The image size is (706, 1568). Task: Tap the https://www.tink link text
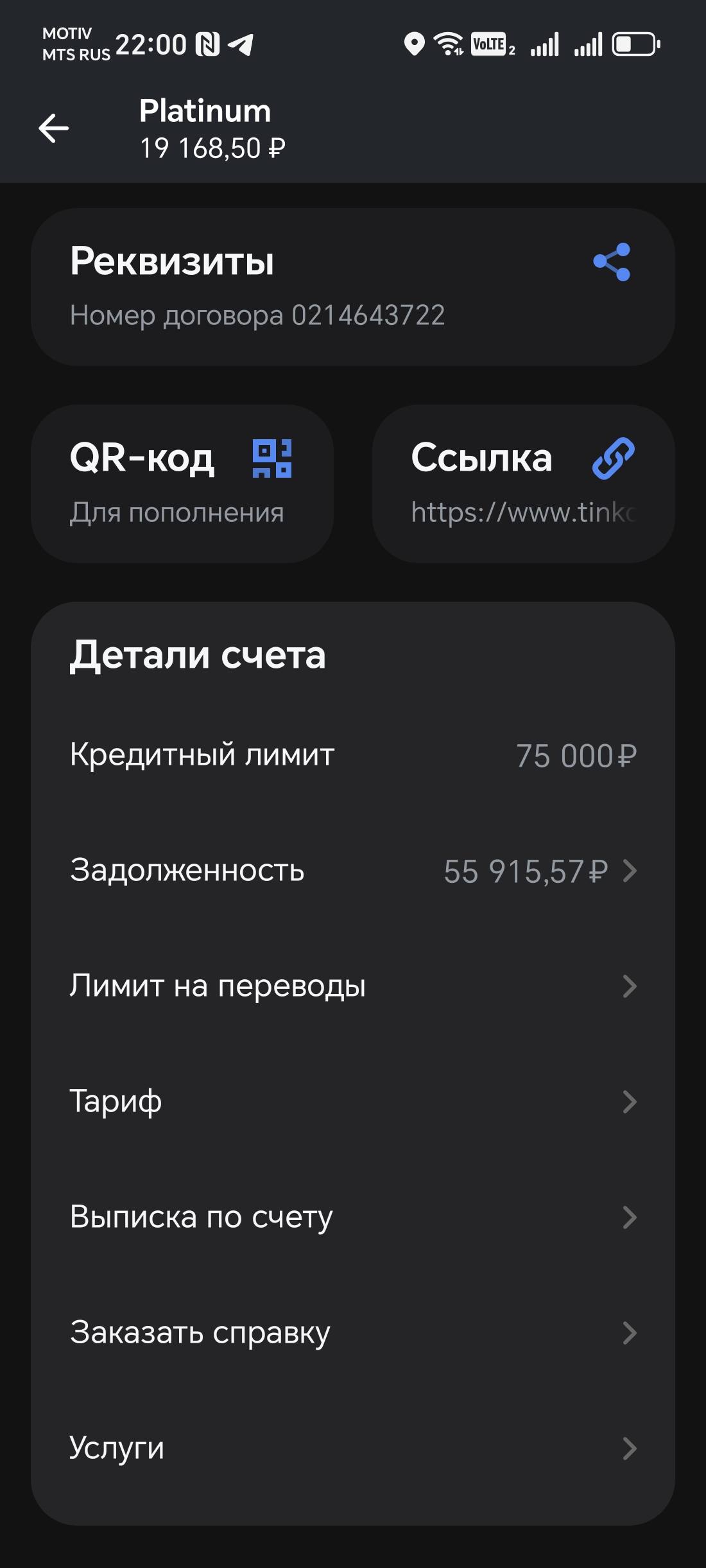tap(522, 512)
